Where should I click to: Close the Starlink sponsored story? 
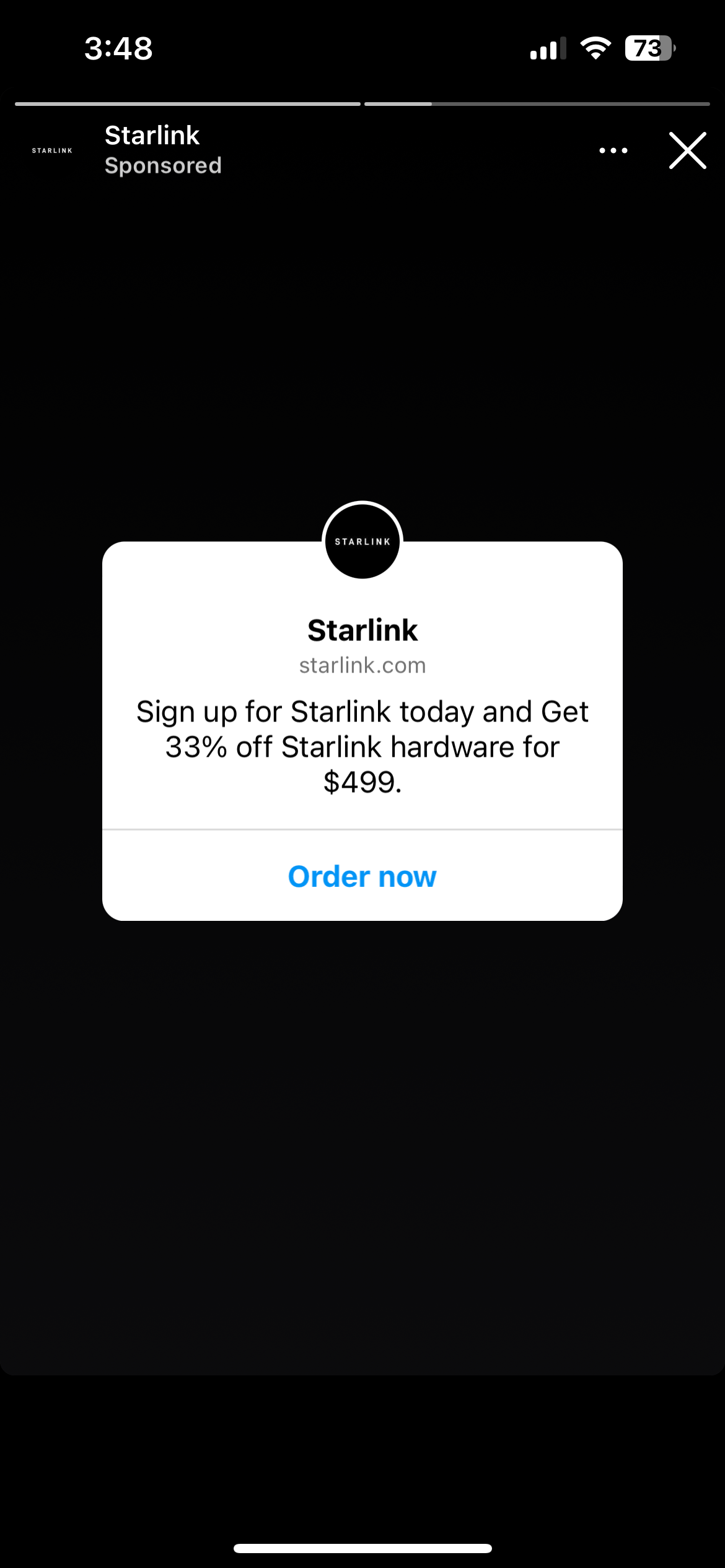687,150
